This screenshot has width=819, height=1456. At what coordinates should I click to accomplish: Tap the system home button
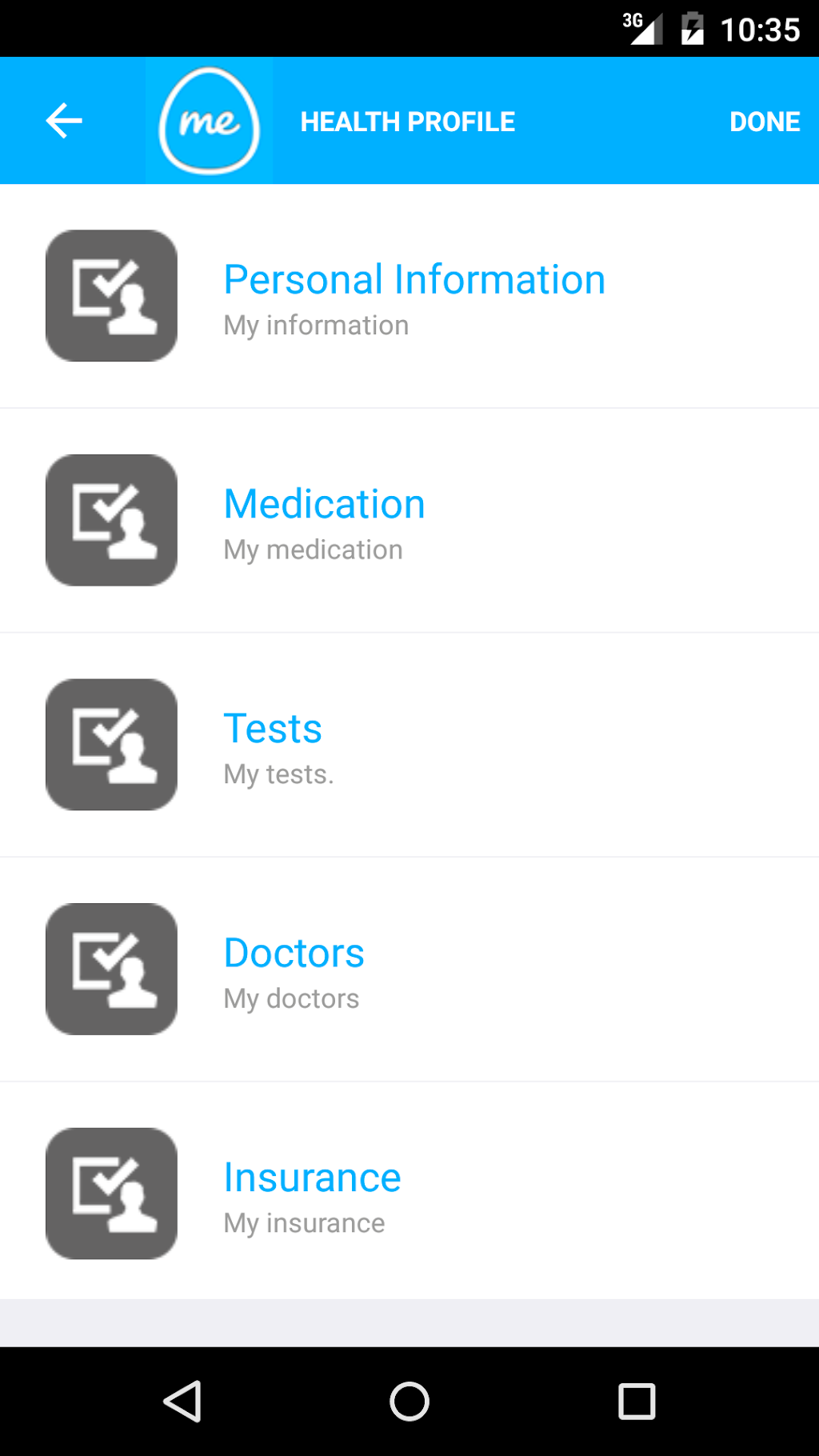tap(409, 1402)
